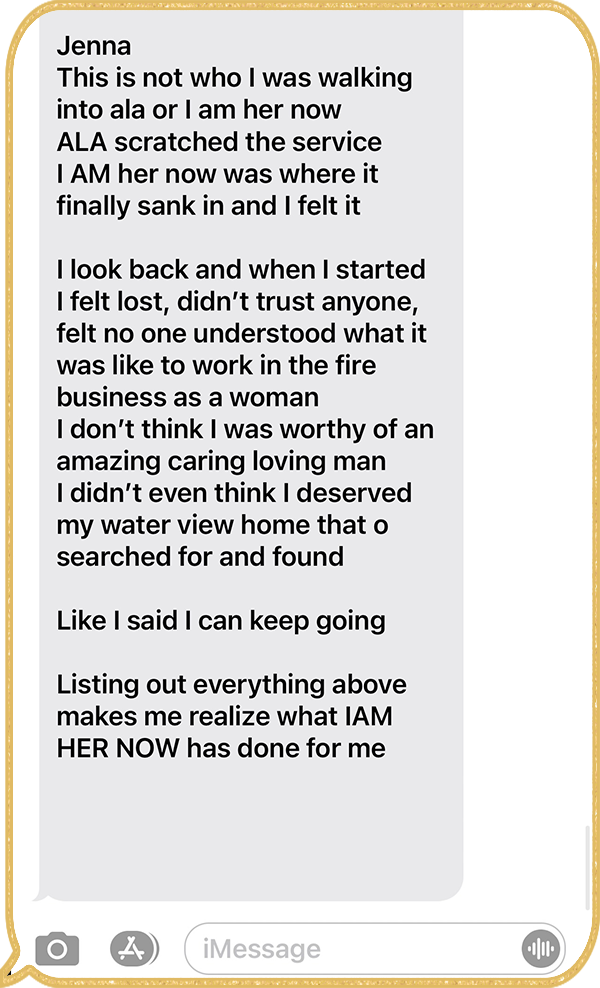Focus the iMessage text field

pos(350,948)
